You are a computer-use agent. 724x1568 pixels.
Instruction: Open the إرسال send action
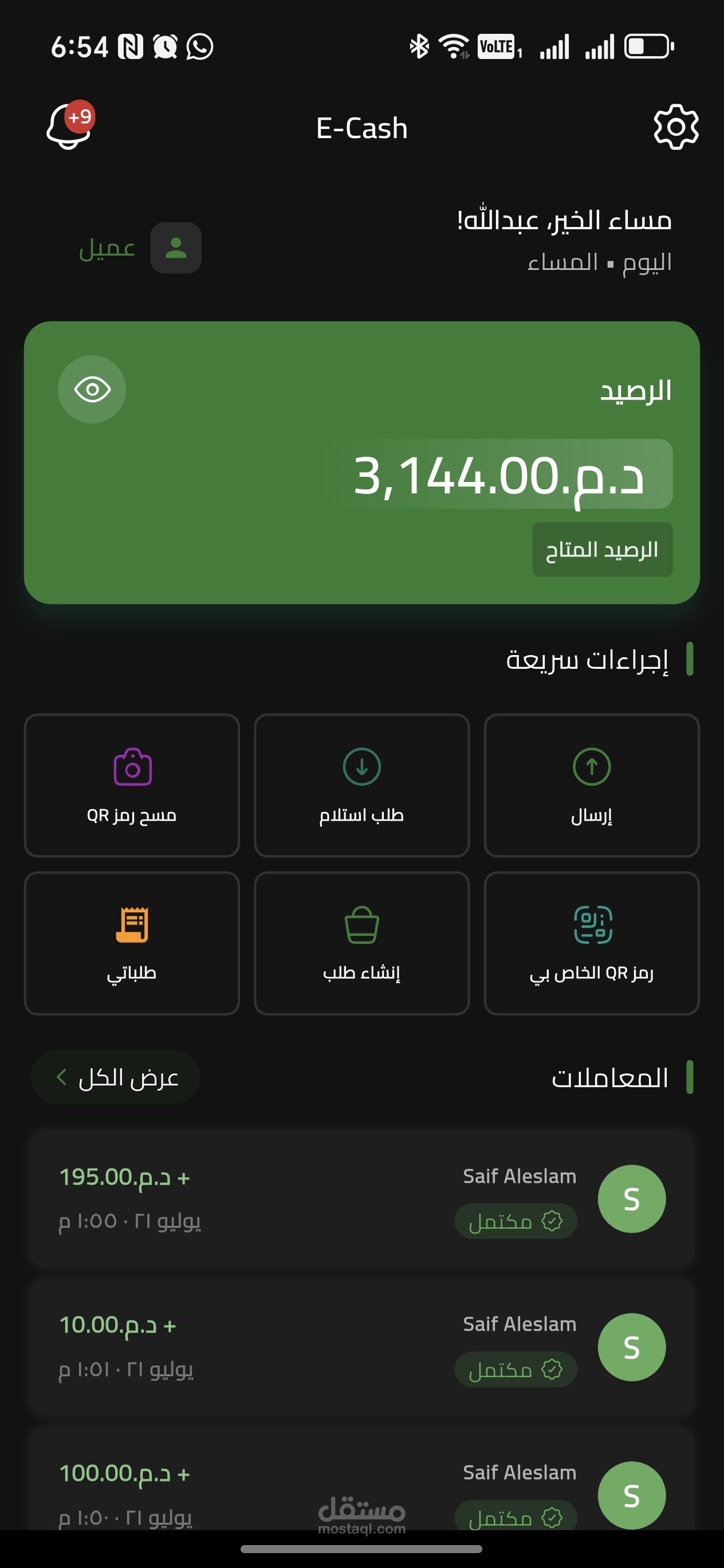(x=591, y=785)
